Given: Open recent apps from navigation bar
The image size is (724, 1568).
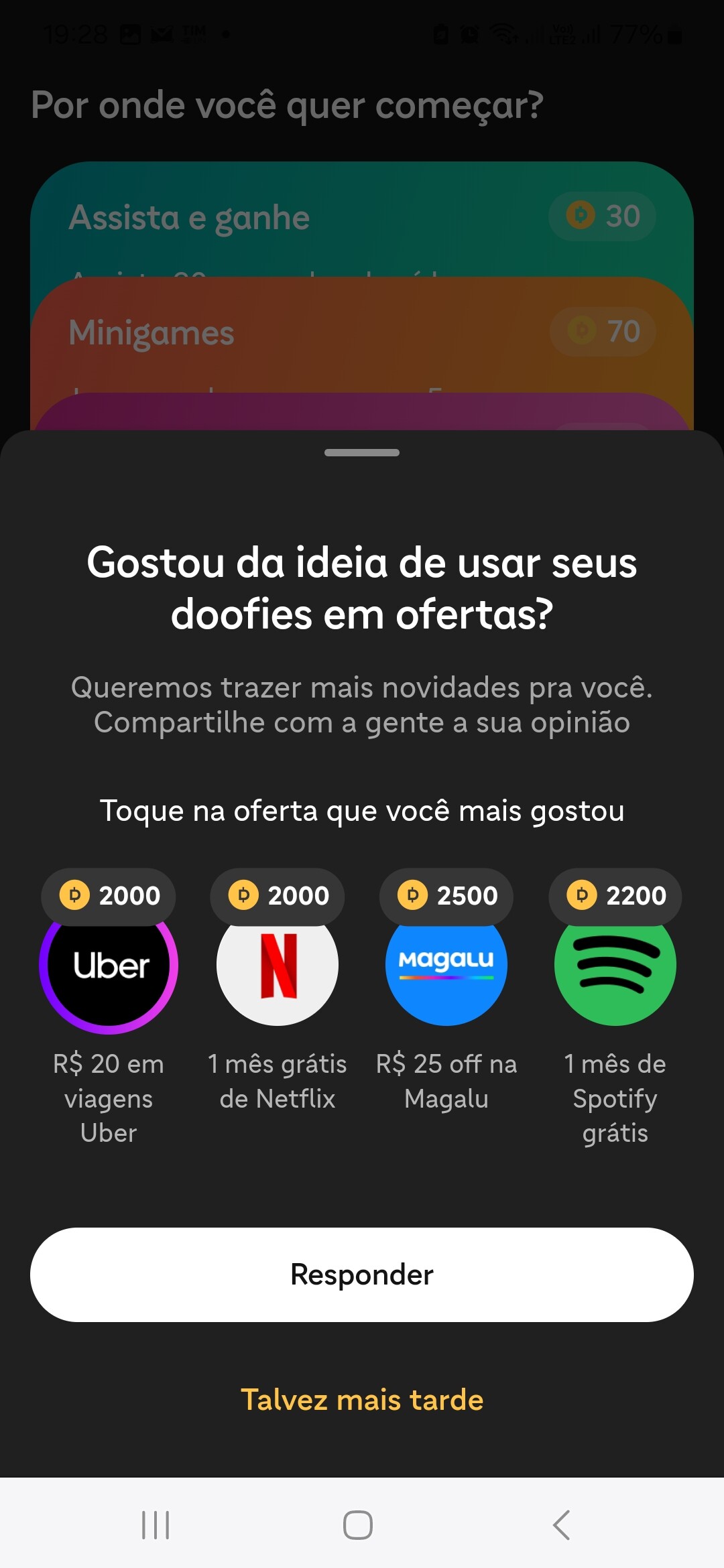Looking at the screenshot, I should 156,1525.
